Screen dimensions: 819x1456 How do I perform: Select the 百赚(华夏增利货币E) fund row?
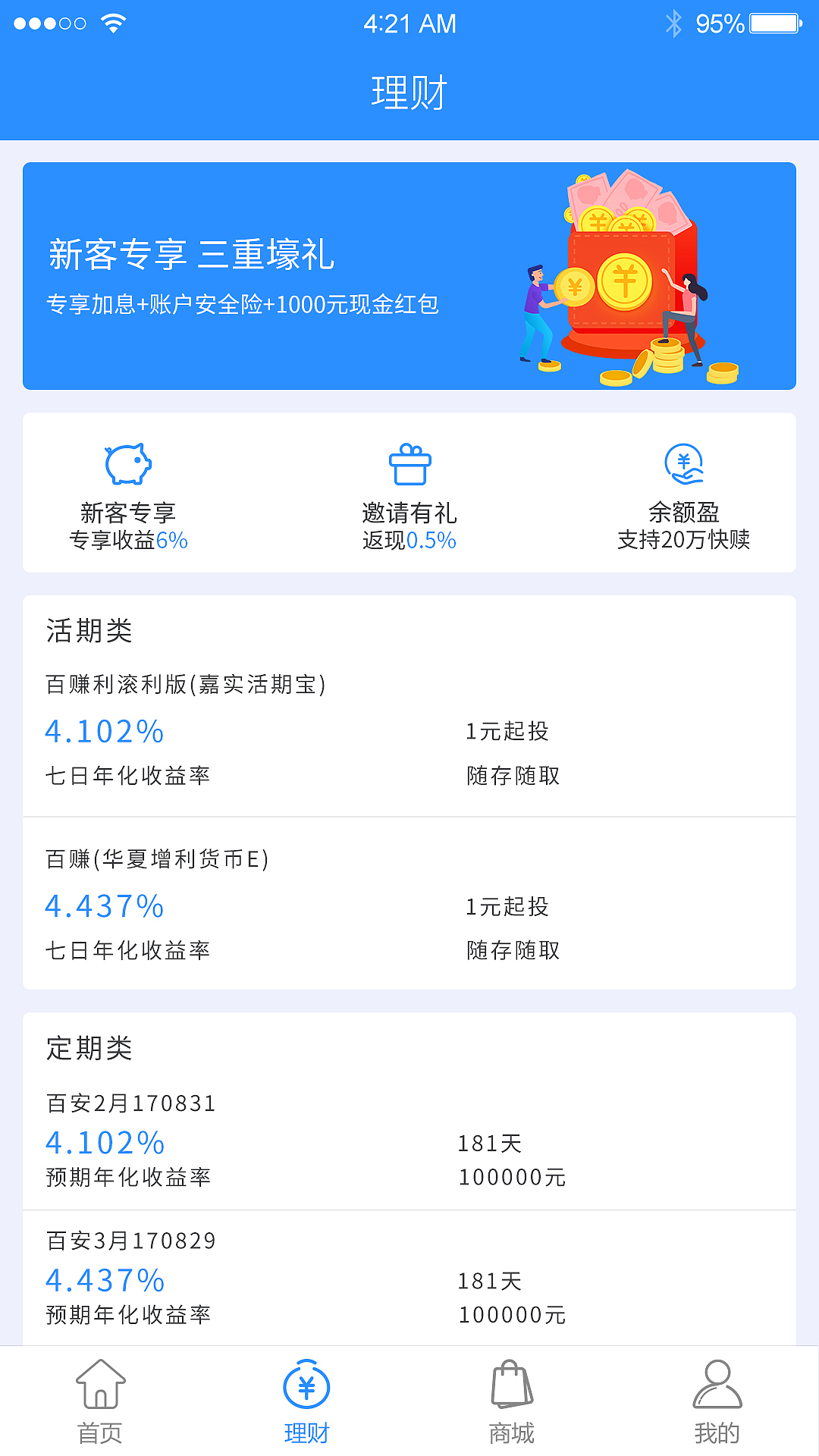(409, 905)
